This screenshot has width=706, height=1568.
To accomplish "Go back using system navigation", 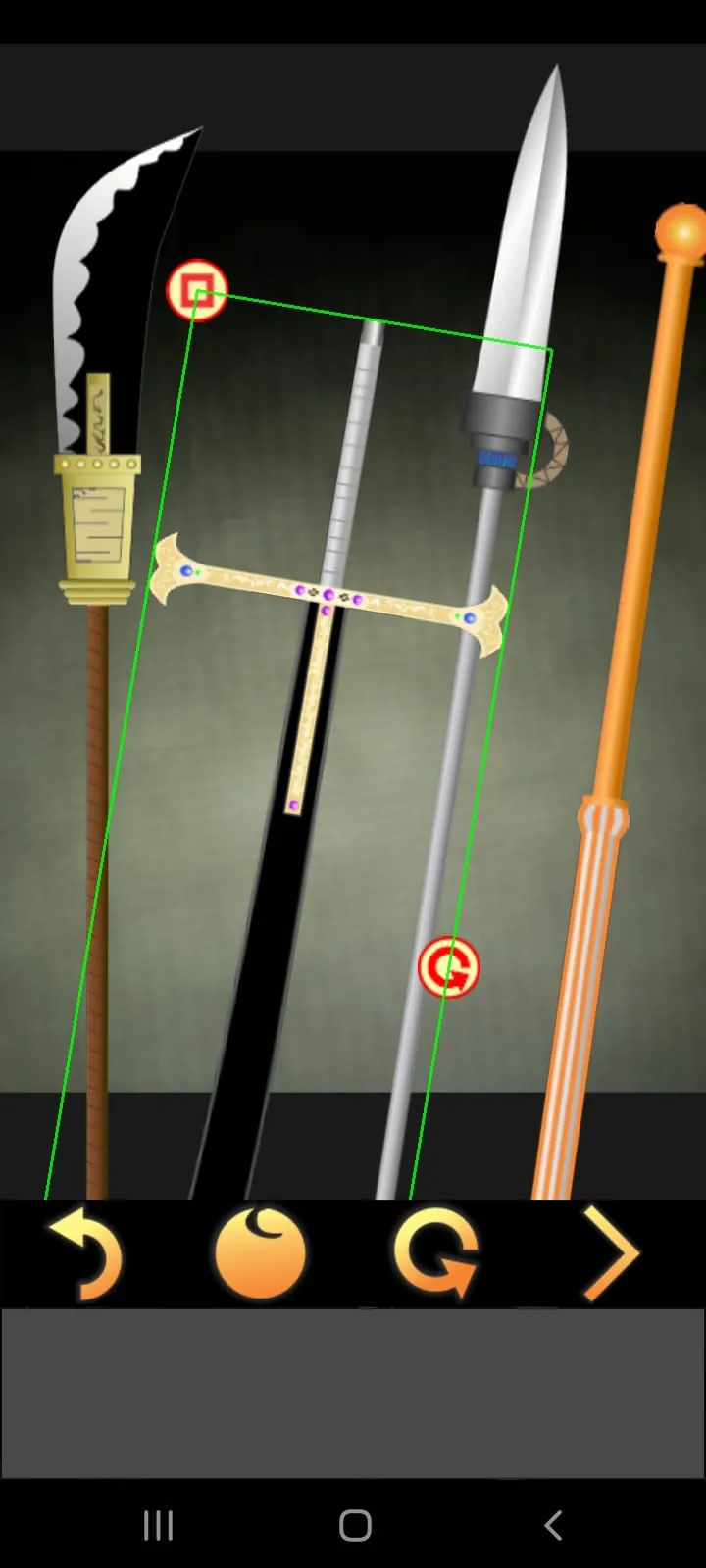I will [553, 1525].
